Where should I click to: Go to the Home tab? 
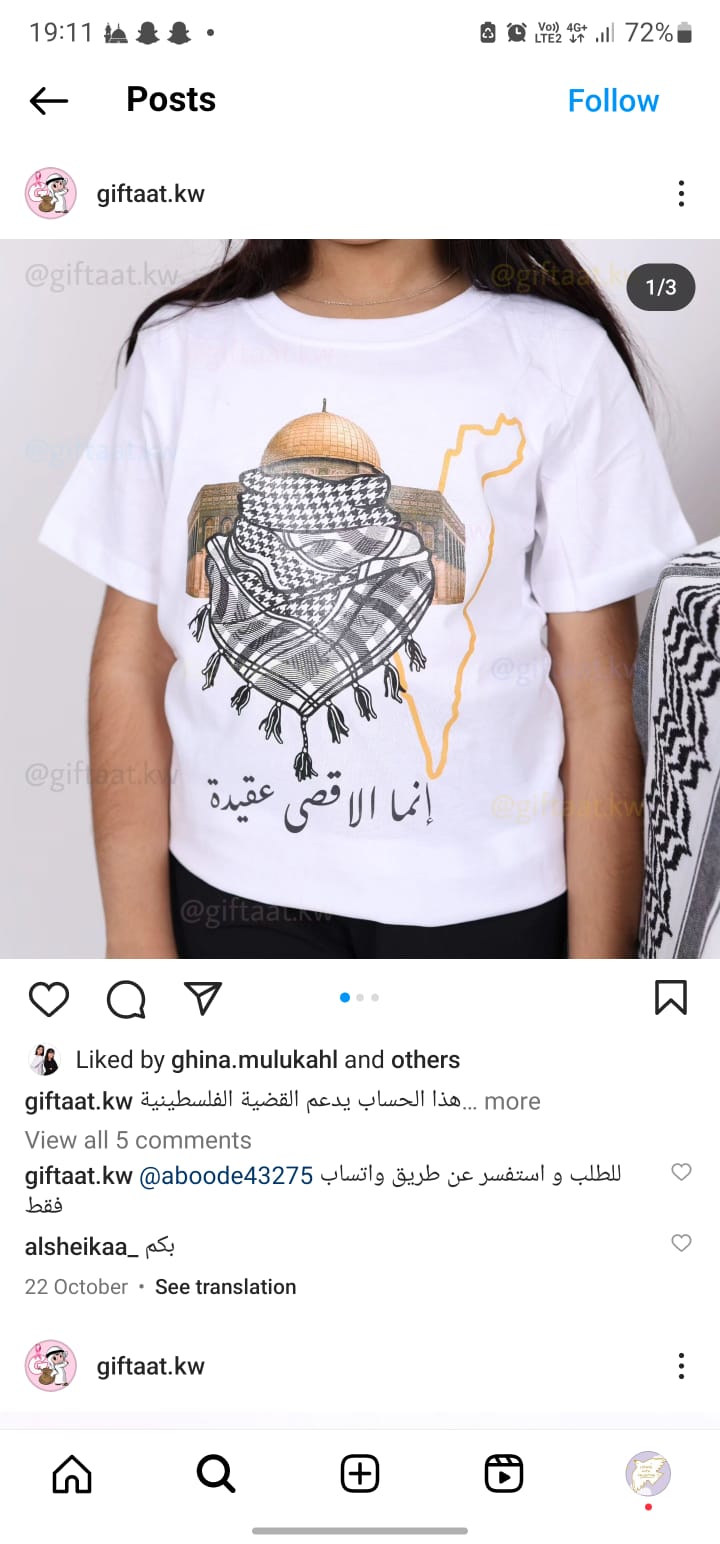tap(72, 1473)
